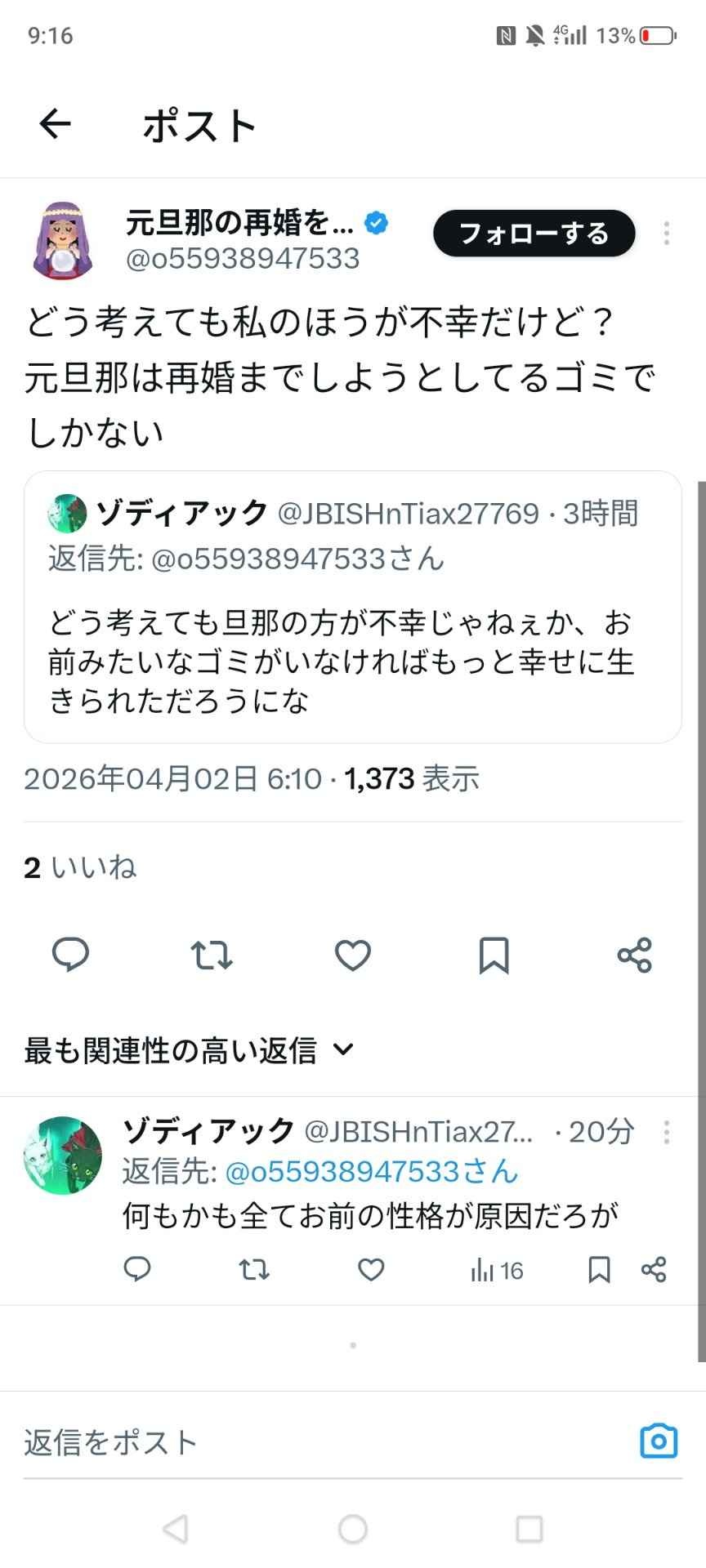The image size is (706, 1568).
Task: Reply to the main post
Action: point(70,955)
